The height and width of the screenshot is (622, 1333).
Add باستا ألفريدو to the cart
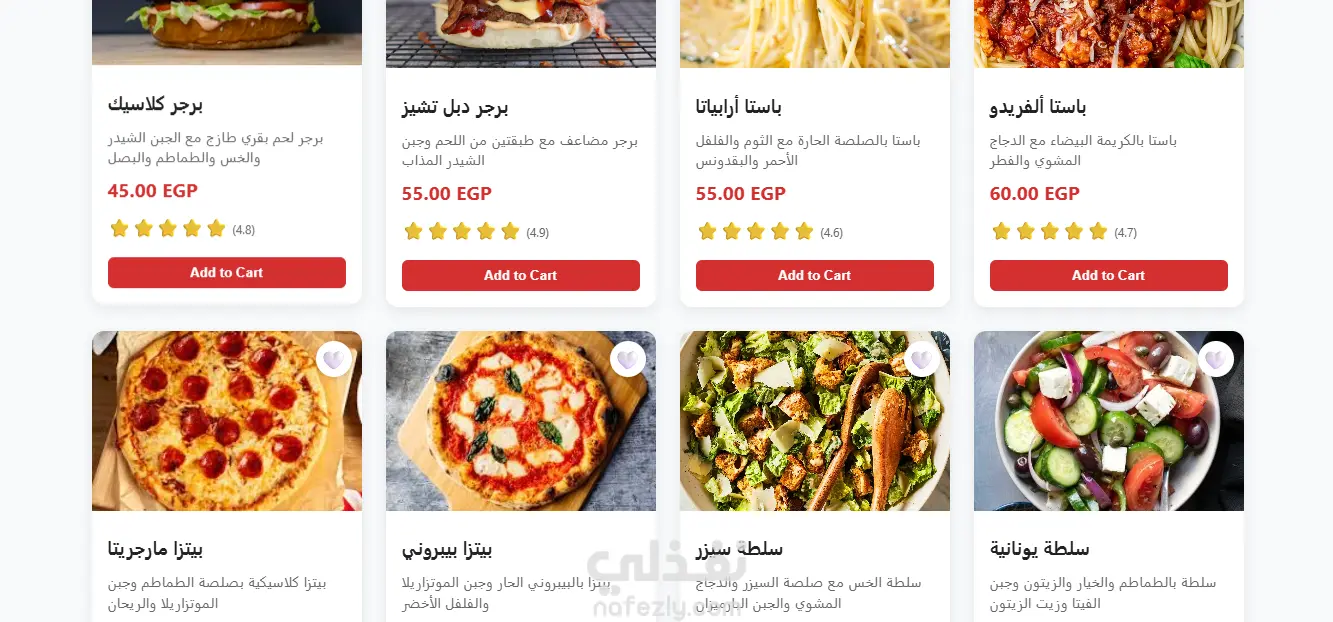click(x=1109, y=275)
